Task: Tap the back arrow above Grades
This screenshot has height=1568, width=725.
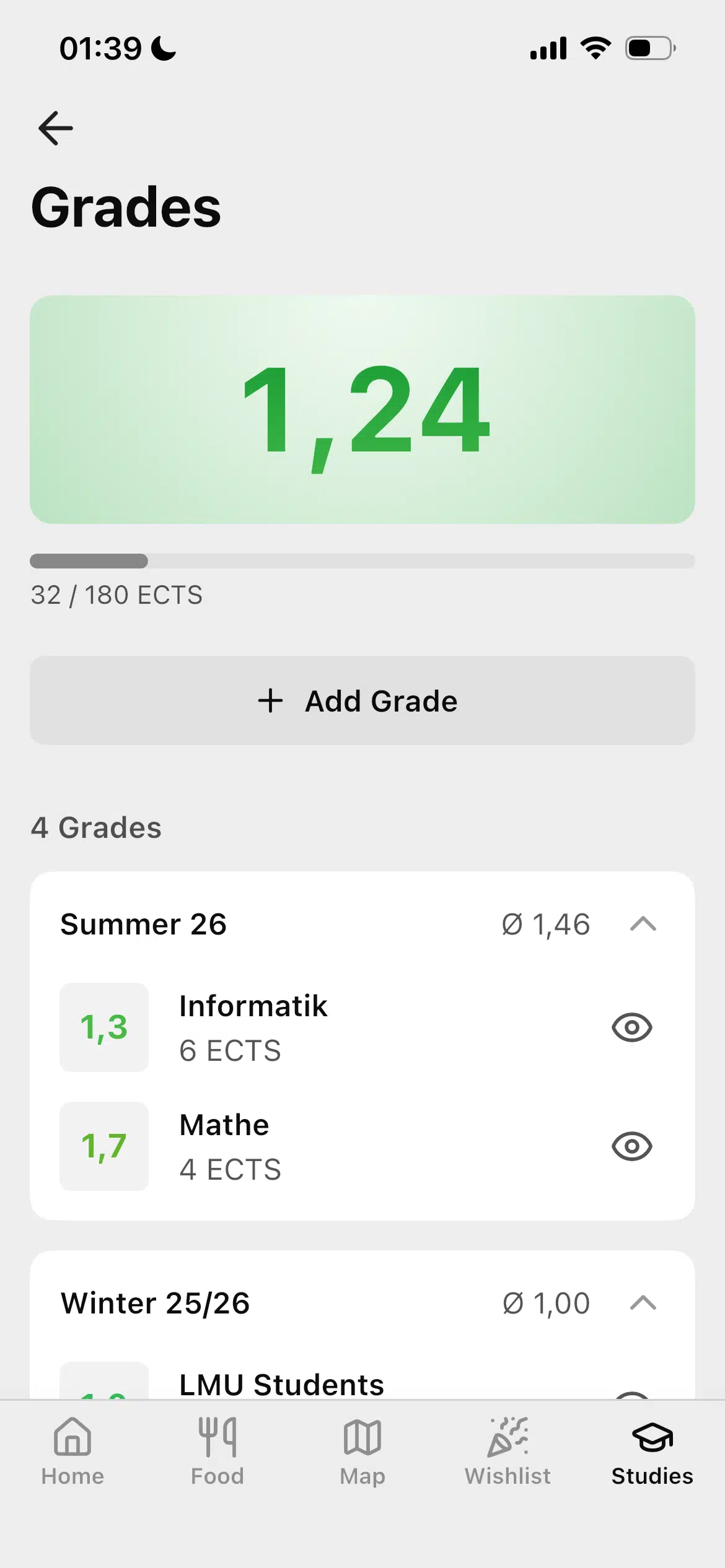Action: (55, 128)
